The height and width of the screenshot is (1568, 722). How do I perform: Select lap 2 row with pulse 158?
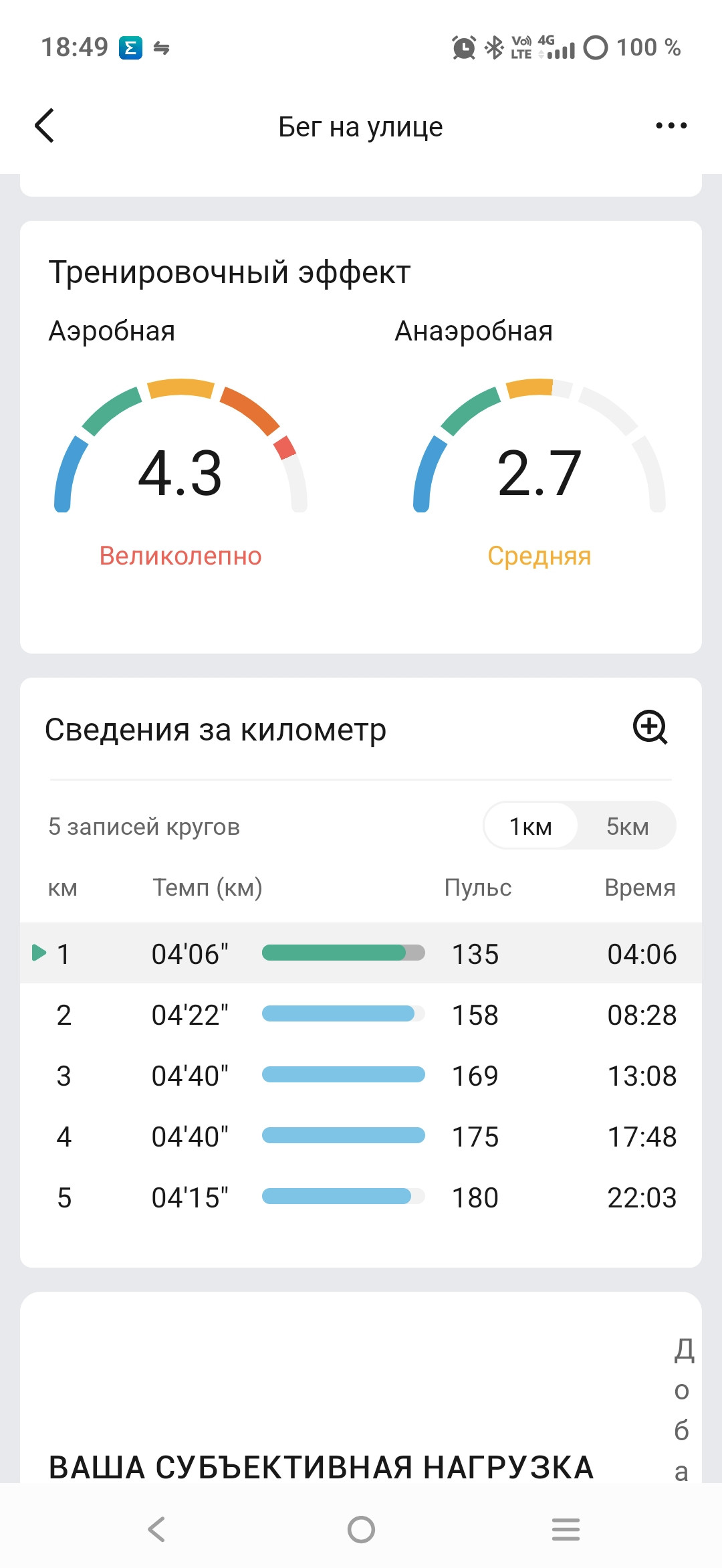361,1014
